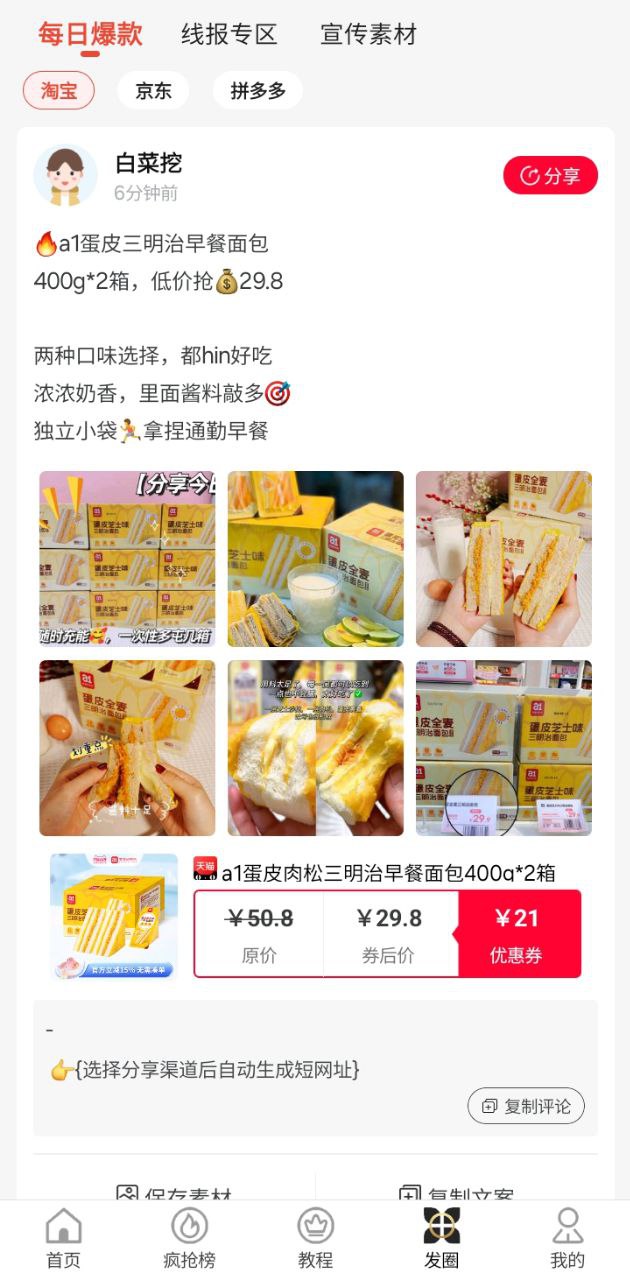
Task: Open the 宣传素材 tab
Action: [x=368, y=34]
